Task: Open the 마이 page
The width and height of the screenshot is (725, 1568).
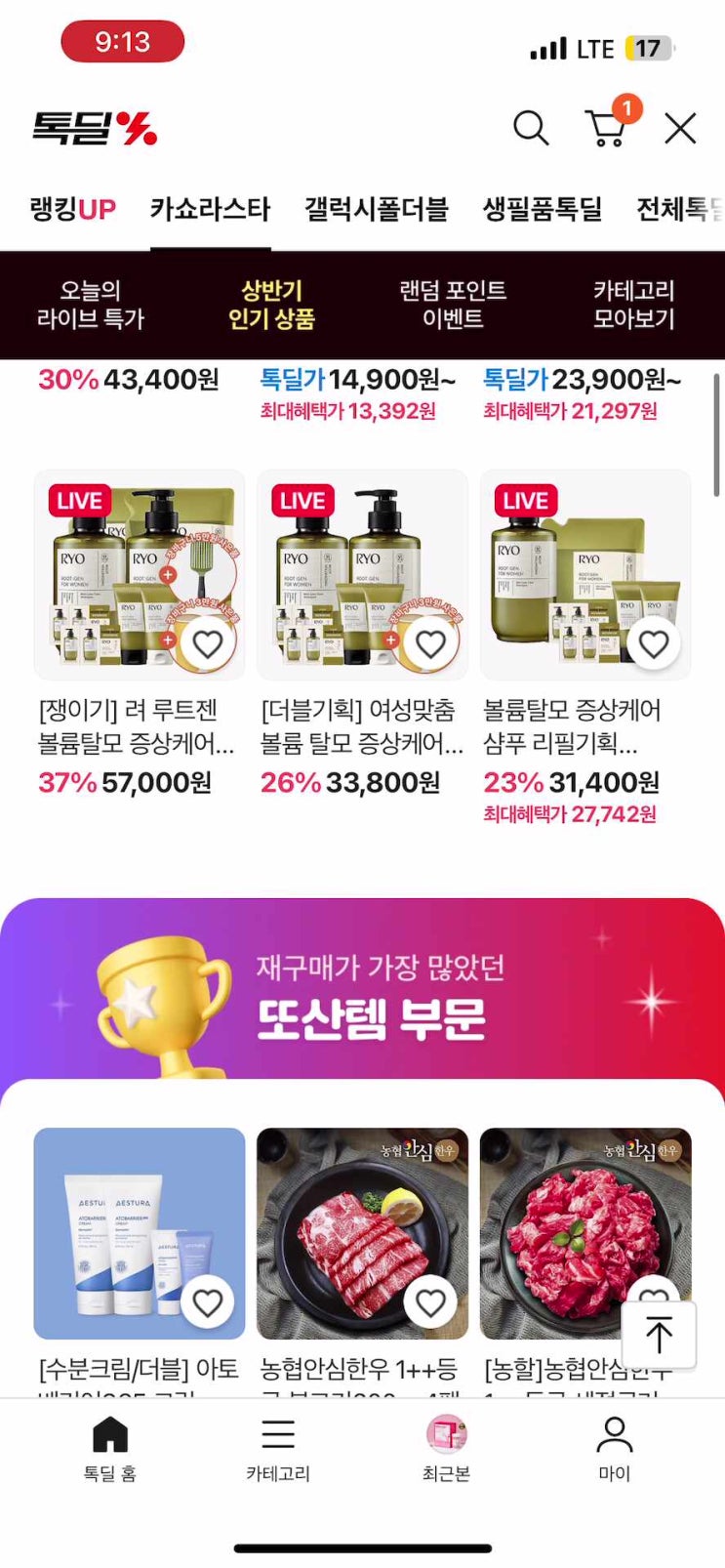Action: tap(614, 1448)
